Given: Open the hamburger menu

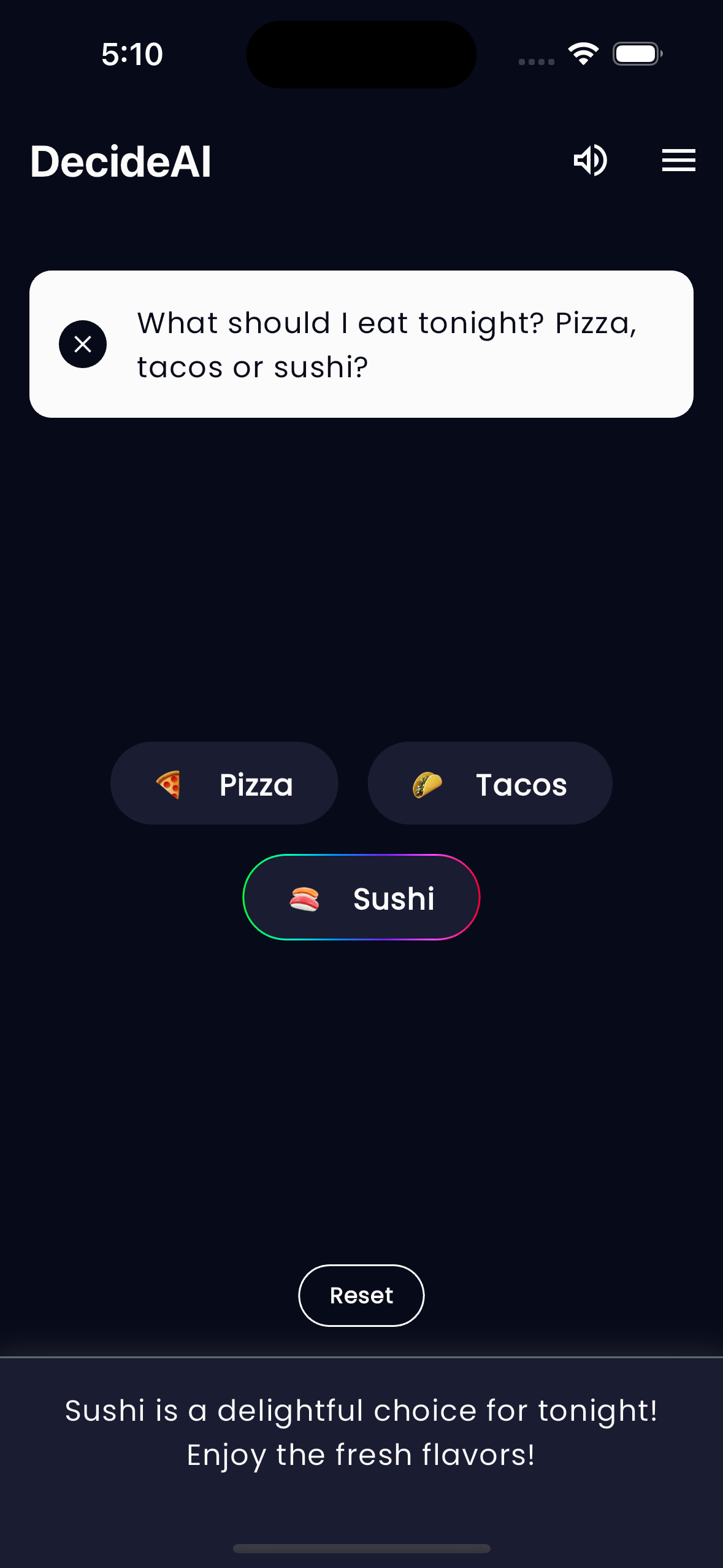Looking at the screenshot, I should (x=678, y=161).
